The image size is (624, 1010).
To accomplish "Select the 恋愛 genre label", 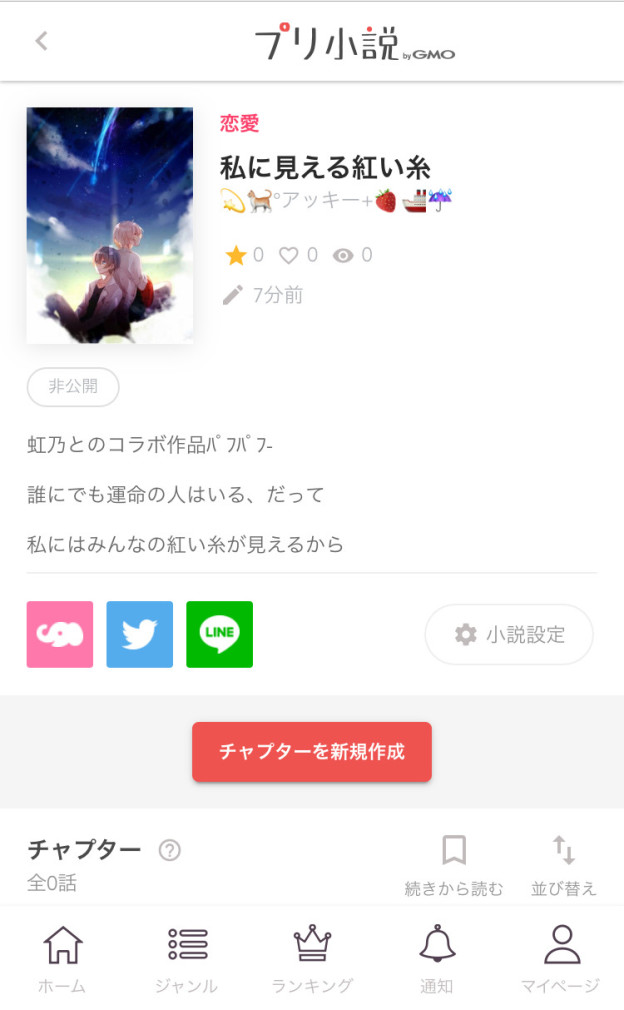I will (x=240, y=123).
